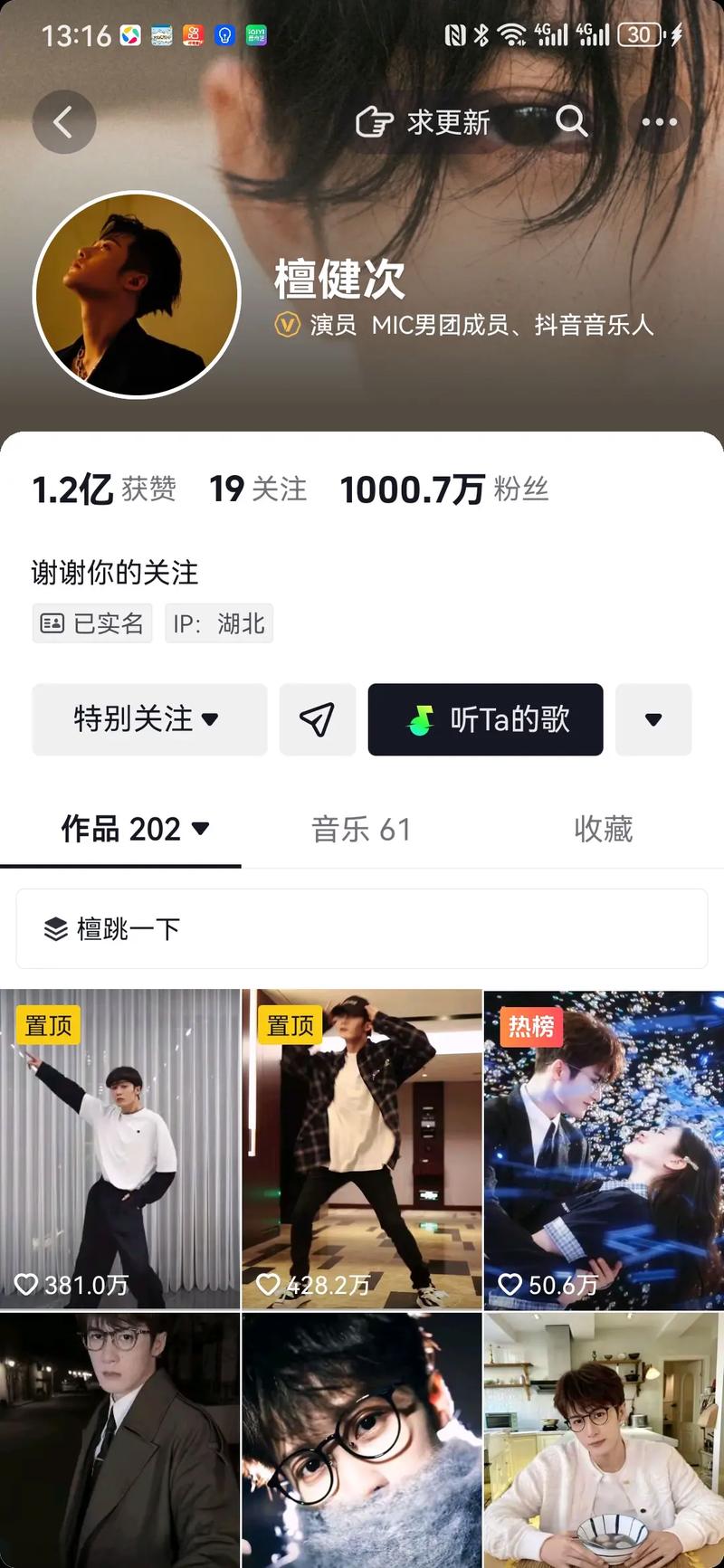The height and width of the screenshot is (1568, 724).
Task: Open search on the profile page
Action: pyautogui.click(x=571, y=121)
